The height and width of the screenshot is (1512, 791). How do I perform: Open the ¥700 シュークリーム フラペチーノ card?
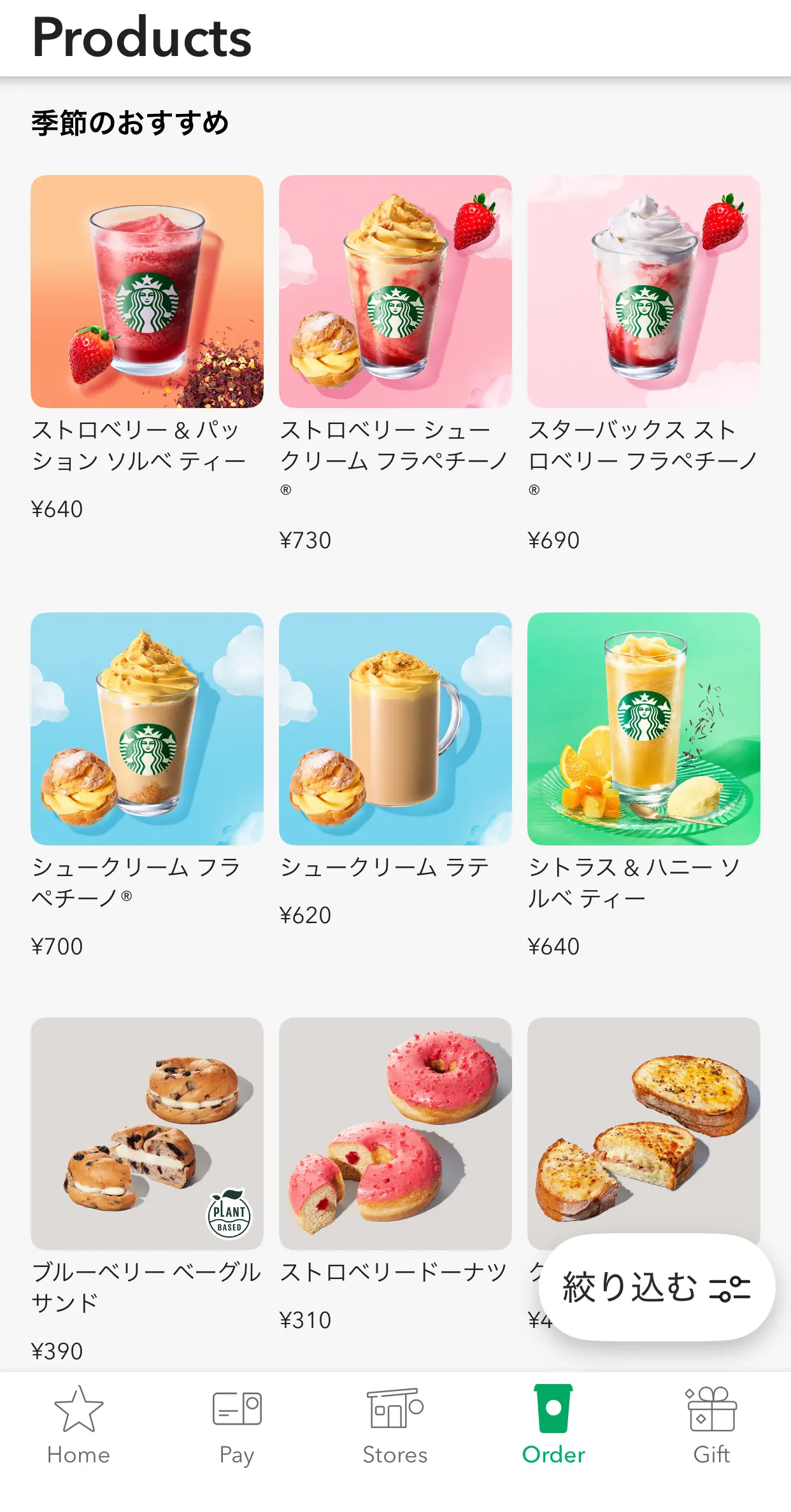point(146,728)
